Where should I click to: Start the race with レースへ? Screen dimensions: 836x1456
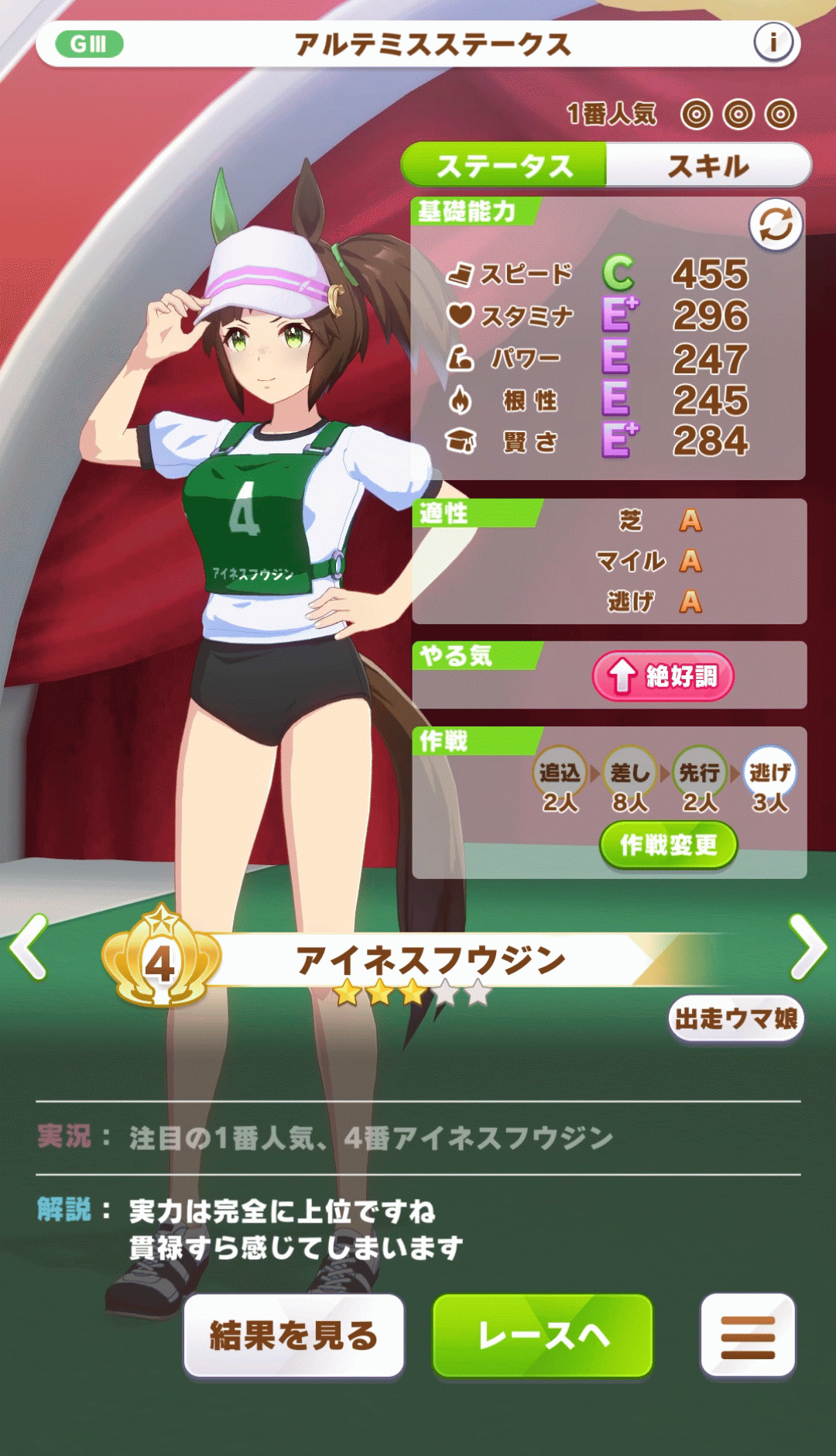click(x=543, y=1336)
